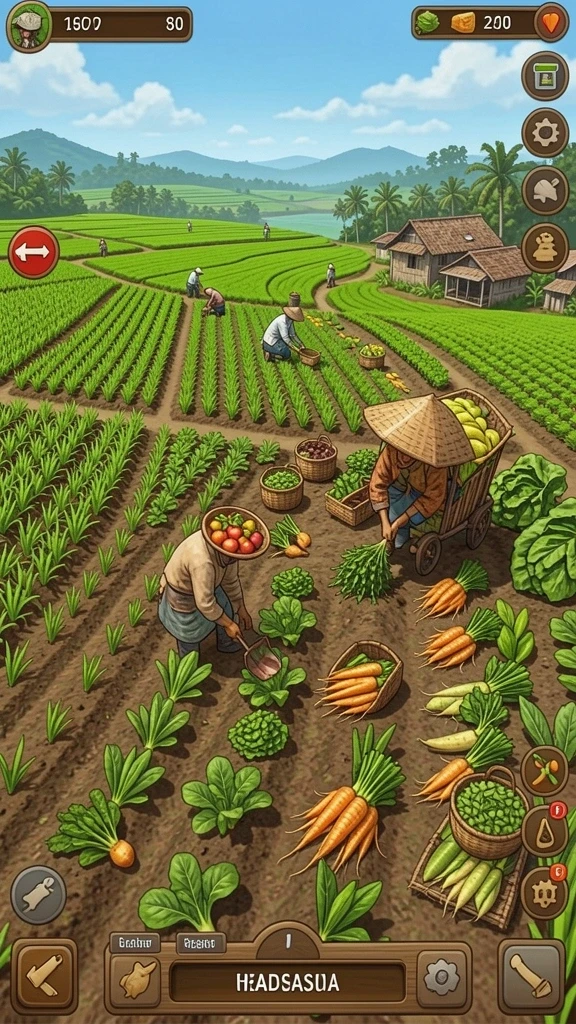Open the round vegetables icon button
Image resolution: width=576 pixels, height=1024 pixels.
coord(544,771)
